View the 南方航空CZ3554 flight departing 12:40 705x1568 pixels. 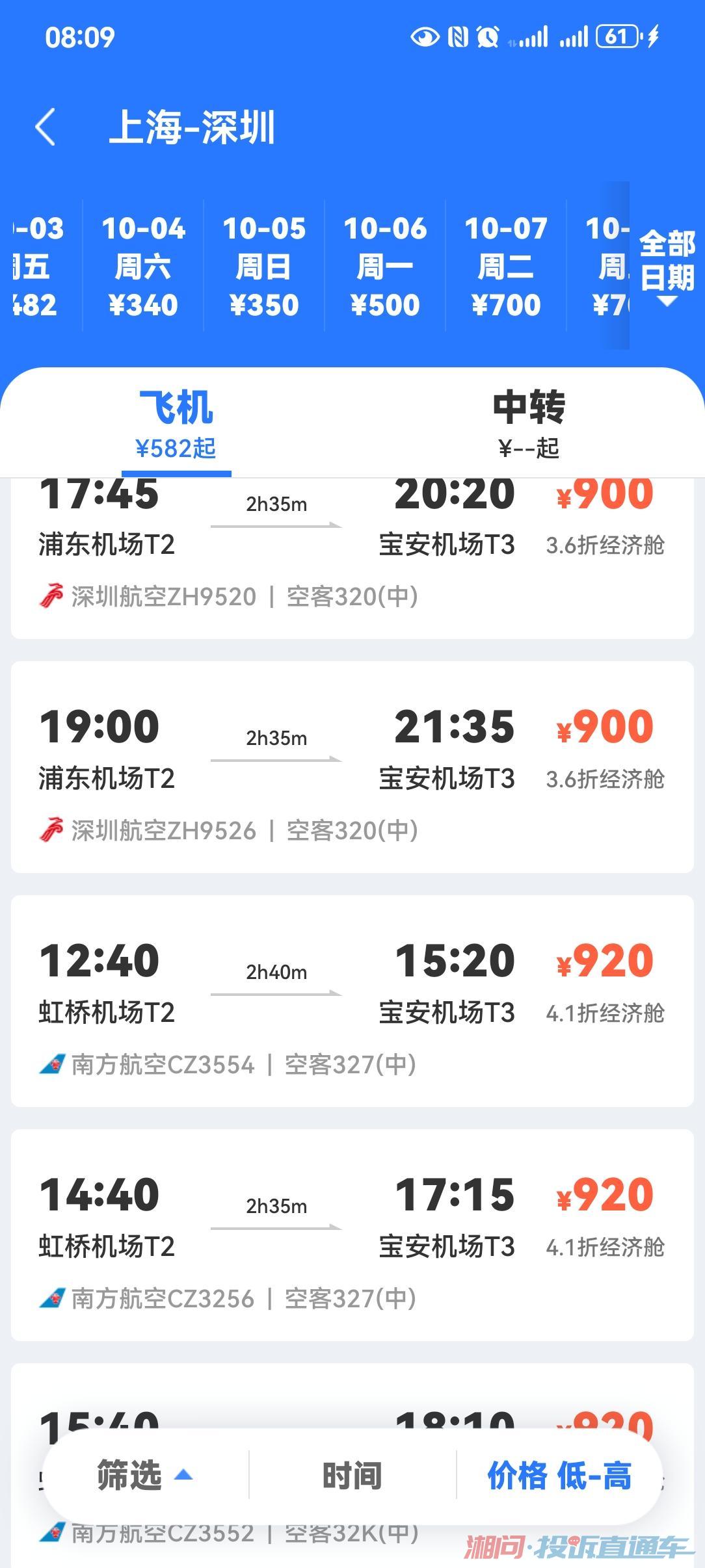click(352, 1001)
